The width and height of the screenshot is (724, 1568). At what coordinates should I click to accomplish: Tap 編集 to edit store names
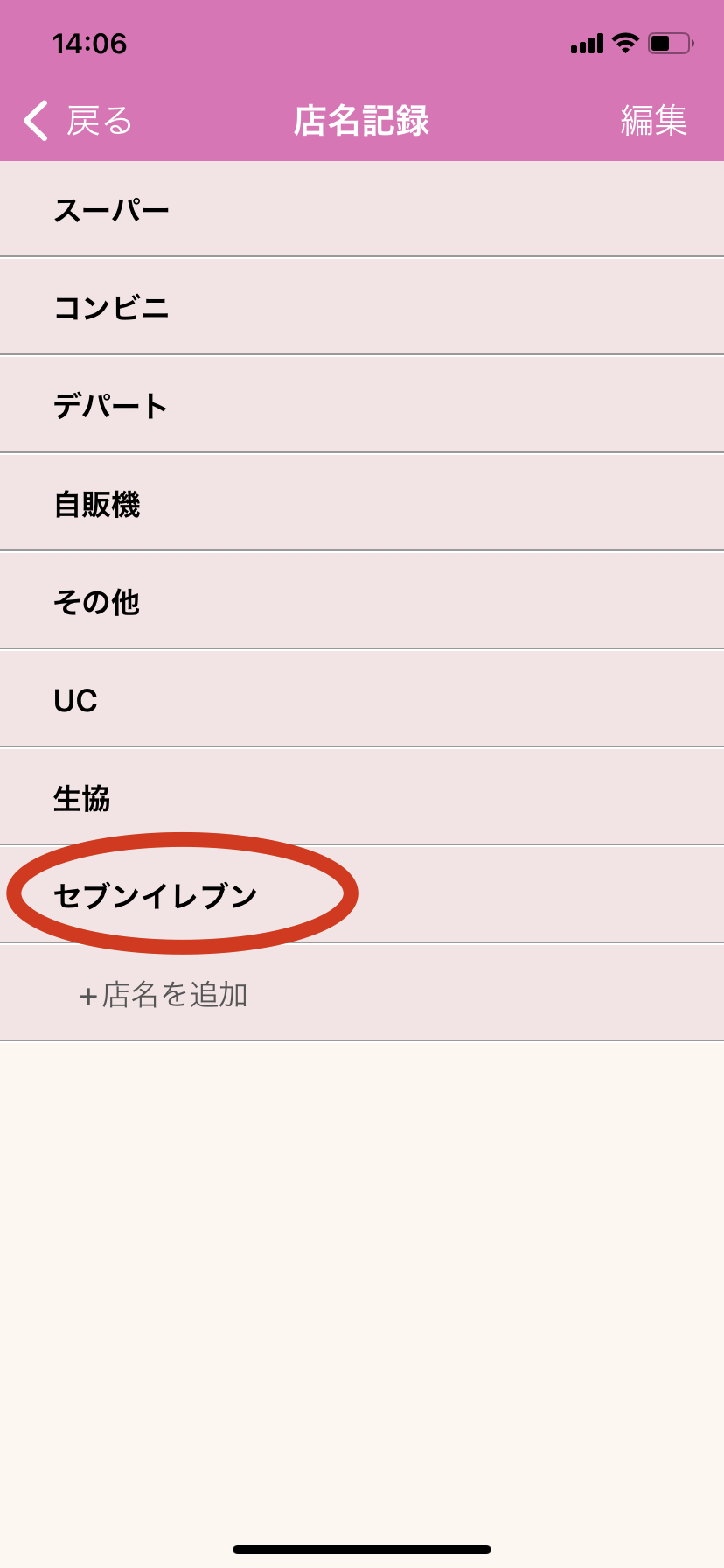tap(653, 121)
